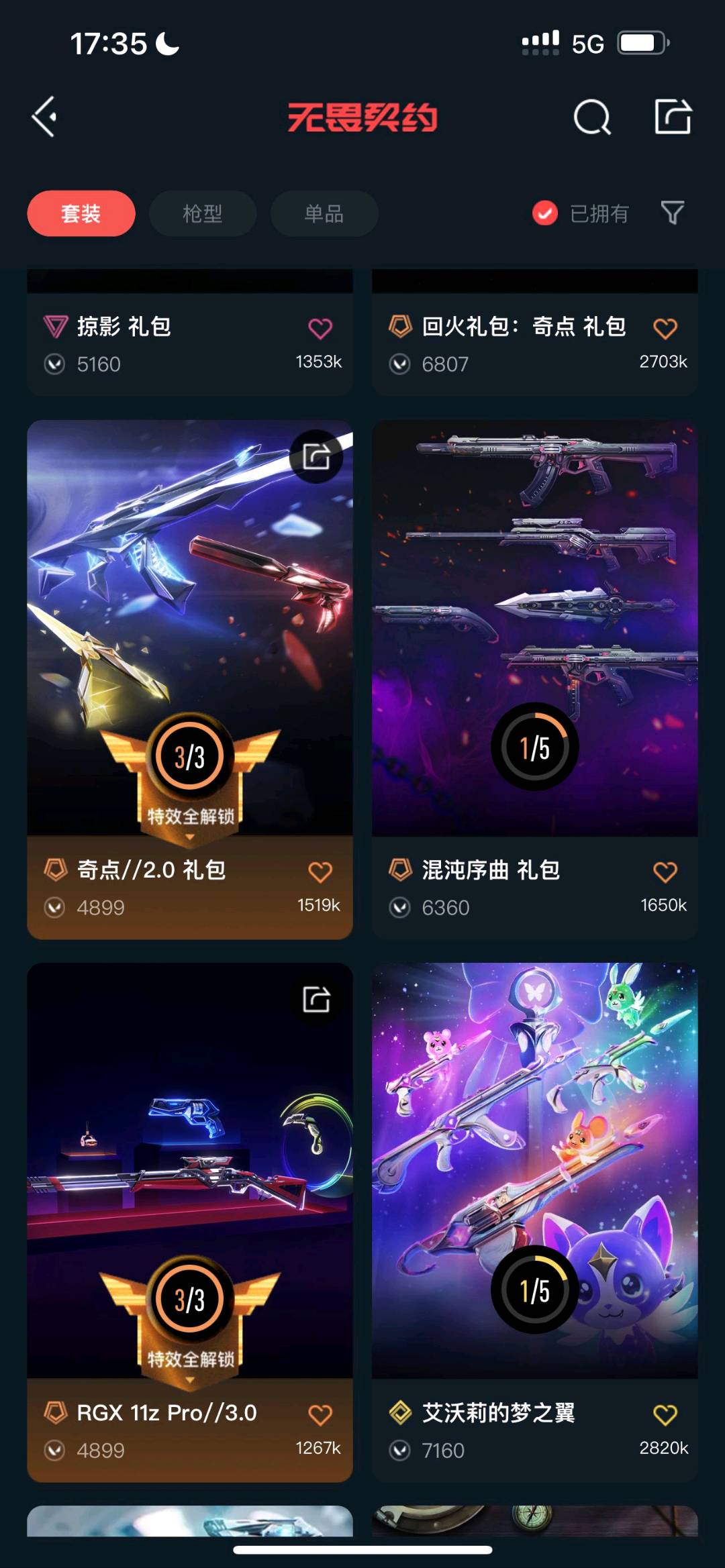Switch to the 枪型 tab
This screenshot has width=725, height=1568.
(x=203, y=213)
